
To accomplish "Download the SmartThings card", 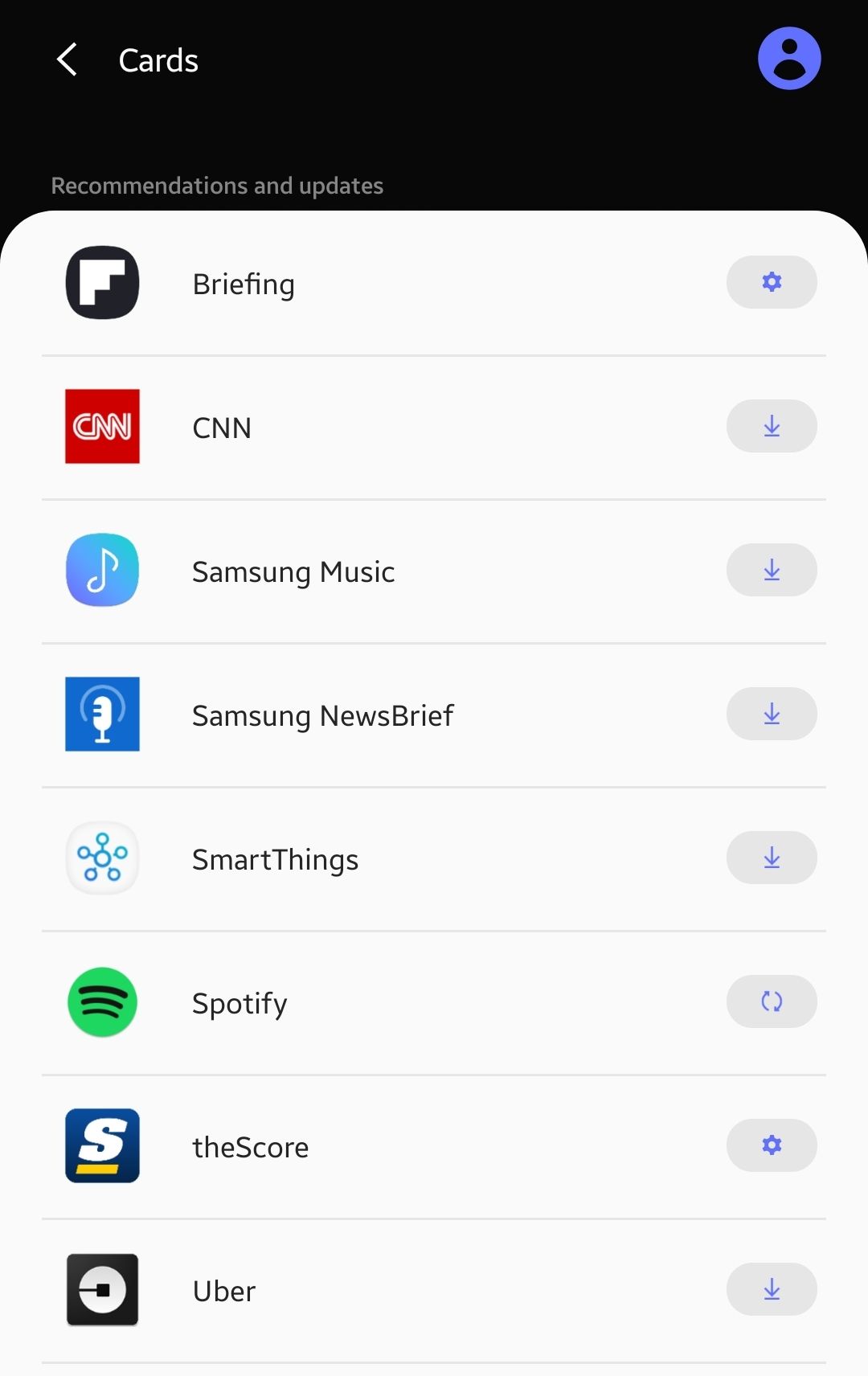I will [x=772, y=858].
